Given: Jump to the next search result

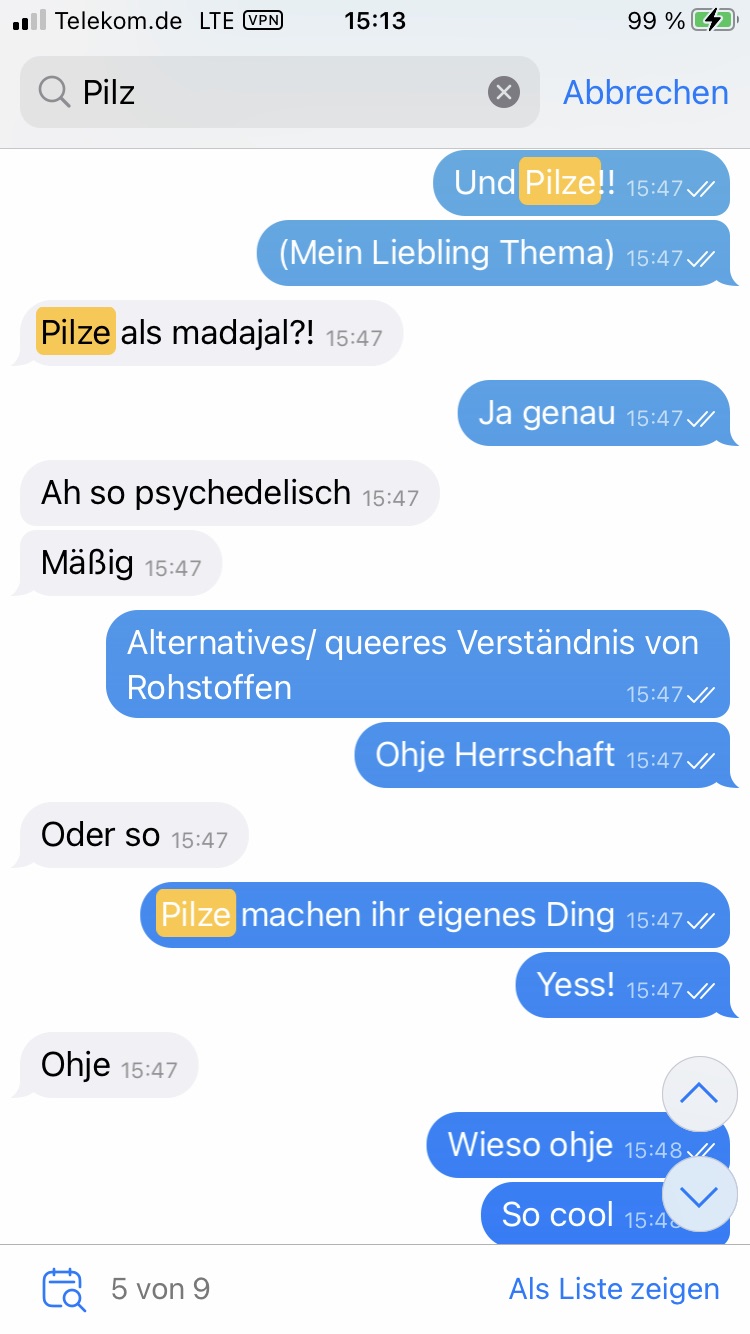Looking at the screenshot, I should 699,1194.
